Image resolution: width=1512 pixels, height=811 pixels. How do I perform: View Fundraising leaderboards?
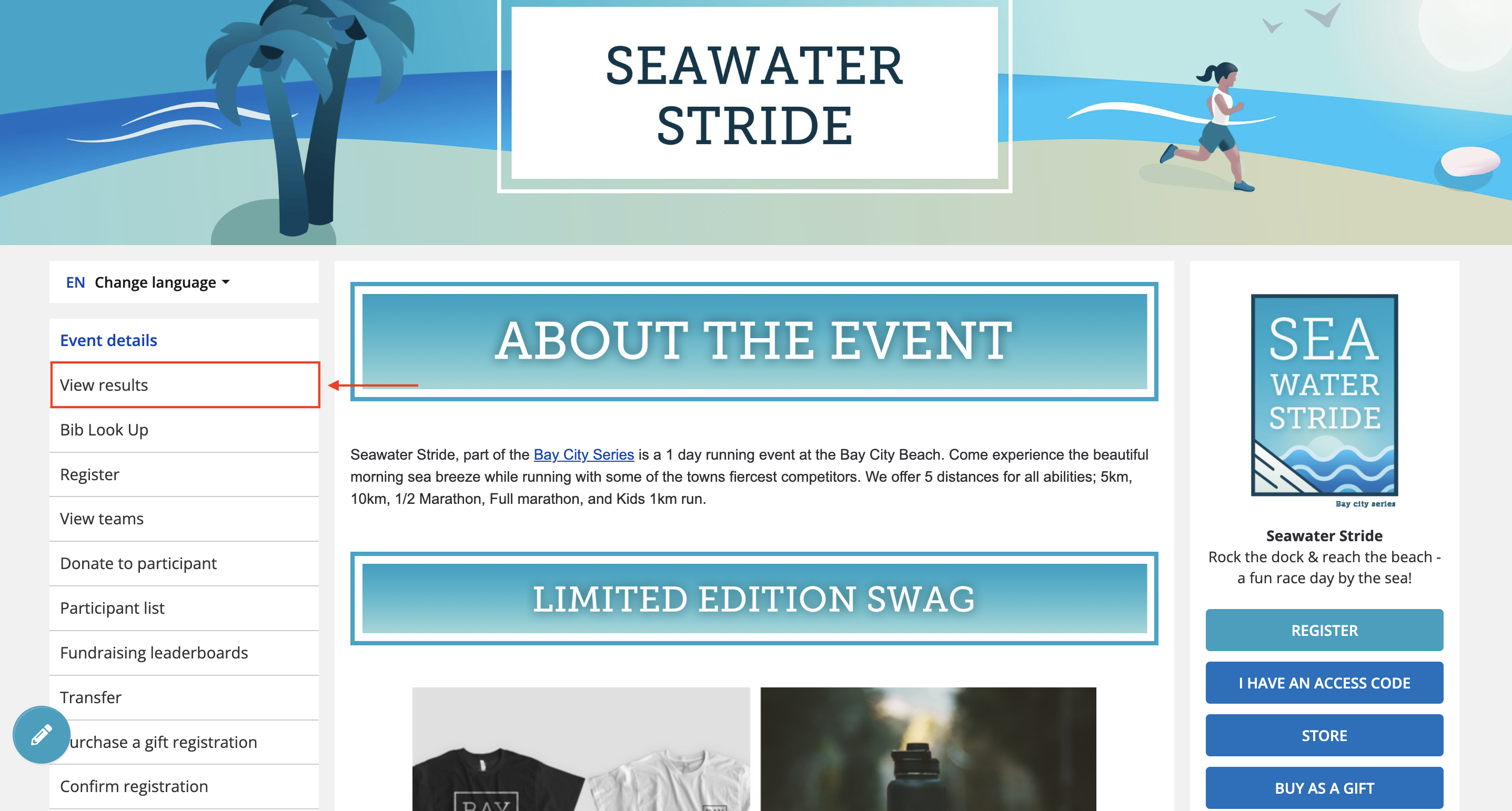pyautogui.click(x=154, y=653)
